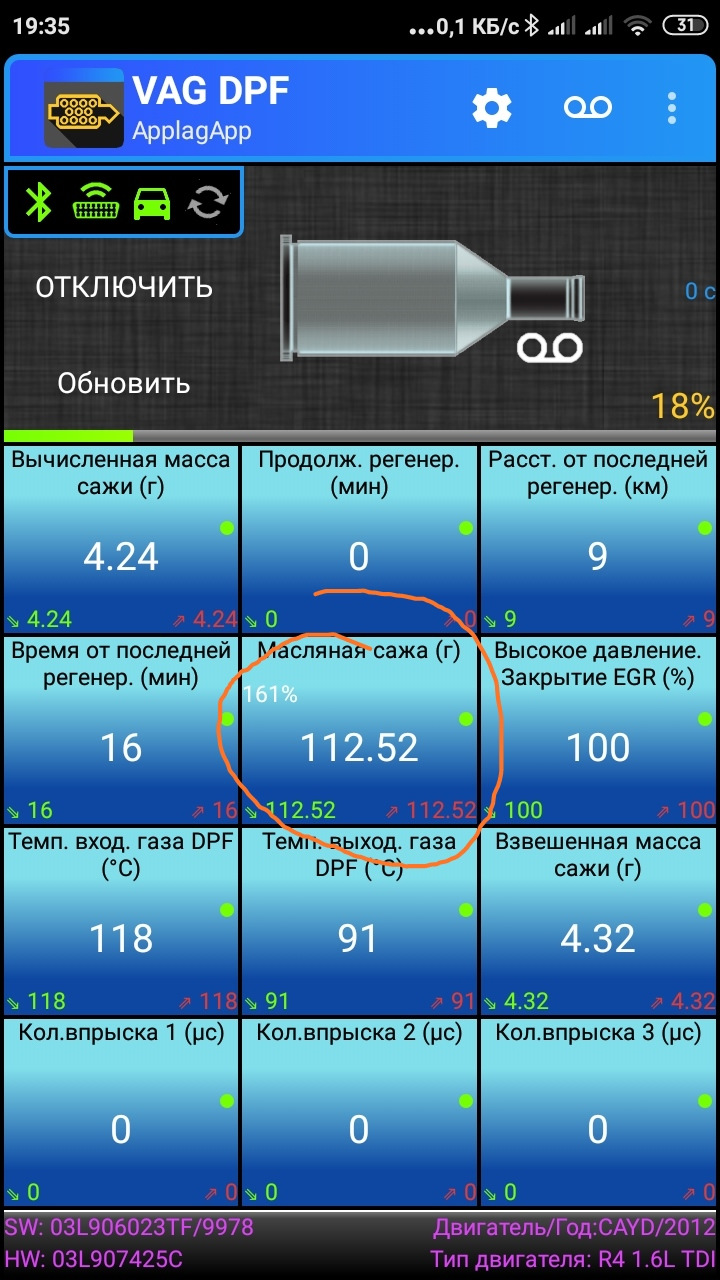Open the Взвешенная масса сажи tile
720x1280 pixels.
pos(598,920)
